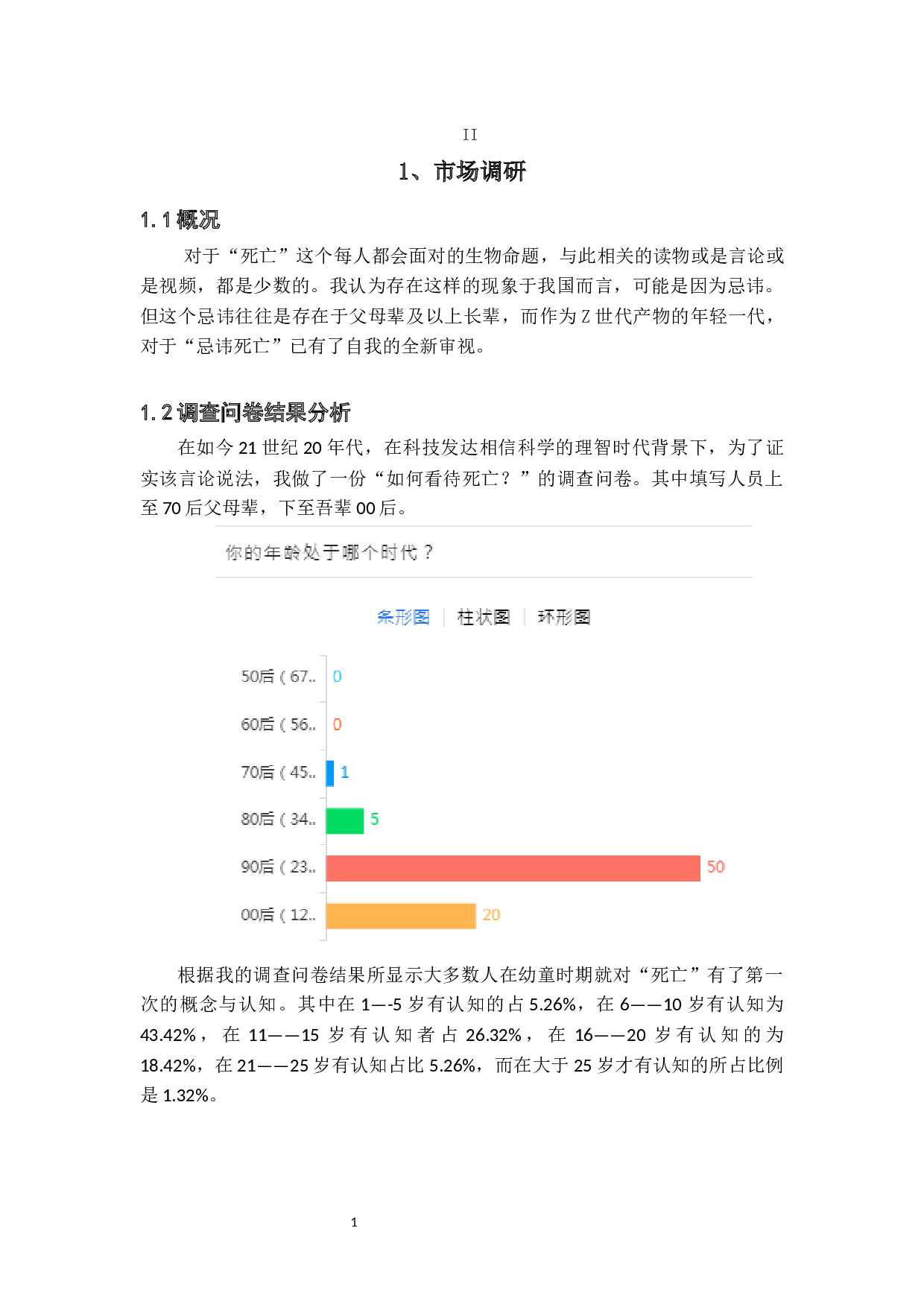Switch to the 环形图 chart view
Viewport: 924px width, 1307px height.
(564, 617)
